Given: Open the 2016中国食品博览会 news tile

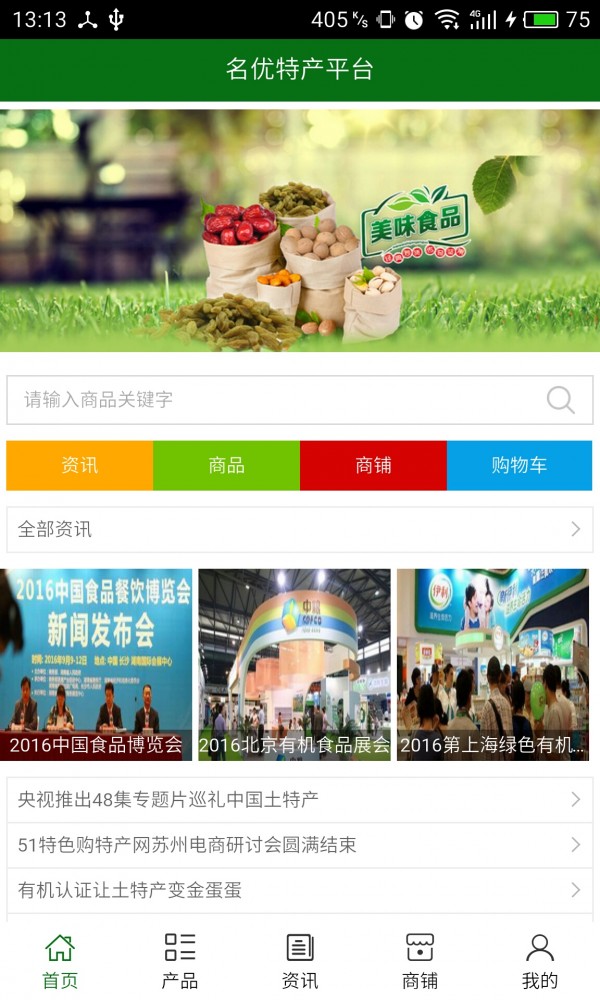Looking at the screenshot, I should pyautogui.click(x=96, y=665).
